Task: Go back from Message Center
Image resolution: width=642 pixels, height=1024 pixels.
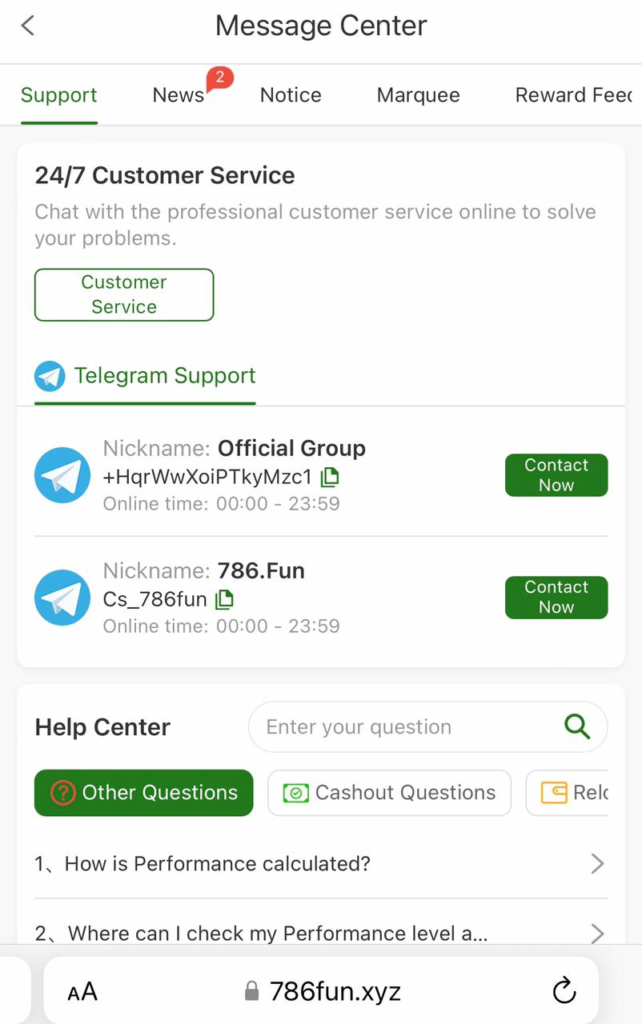Action: point(28,26)
